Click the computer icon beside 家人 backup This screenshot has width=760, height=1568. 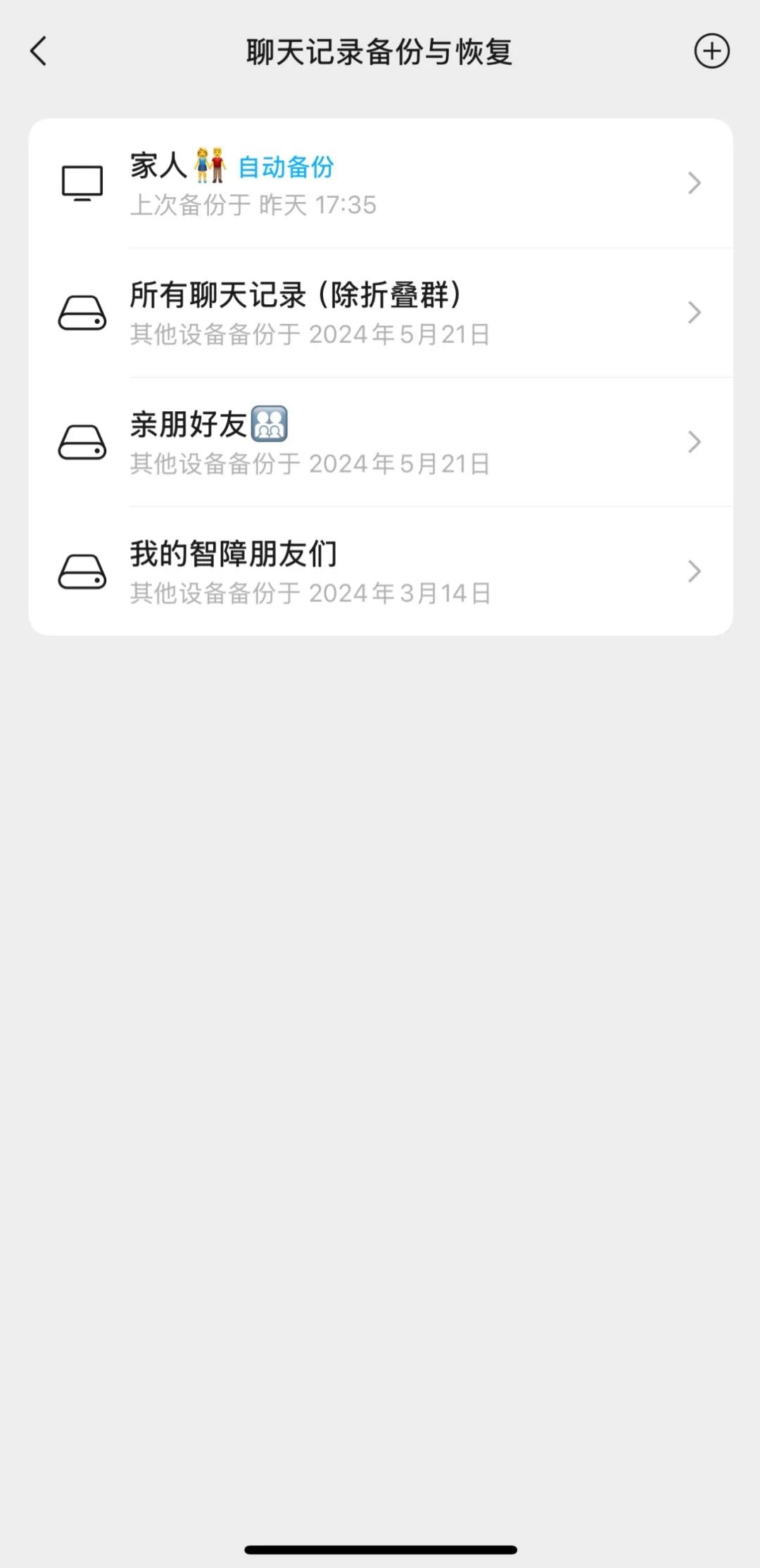[82, 183]
